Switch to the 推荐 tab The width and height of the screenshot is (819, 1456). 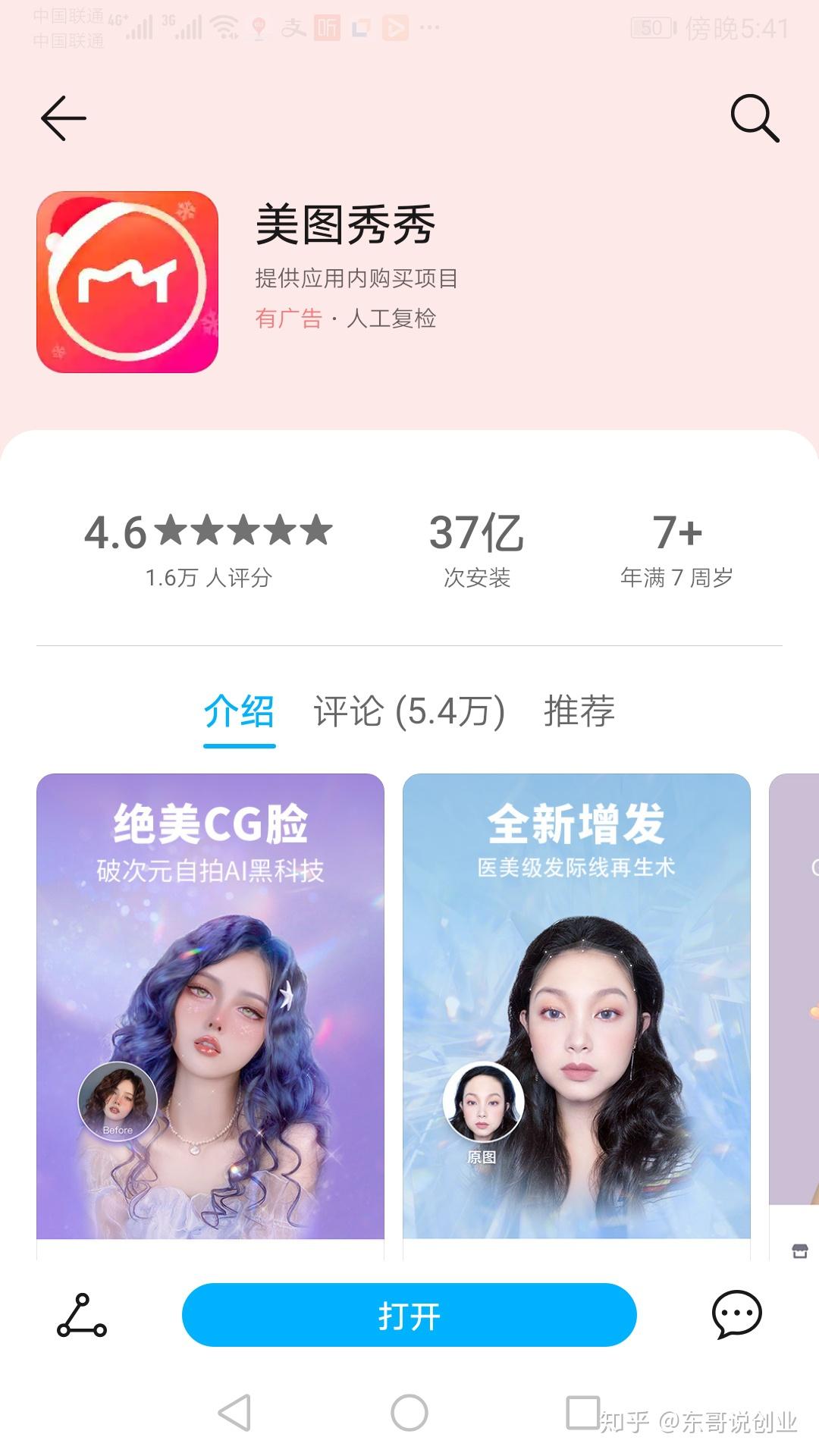[x=579, y=712]
